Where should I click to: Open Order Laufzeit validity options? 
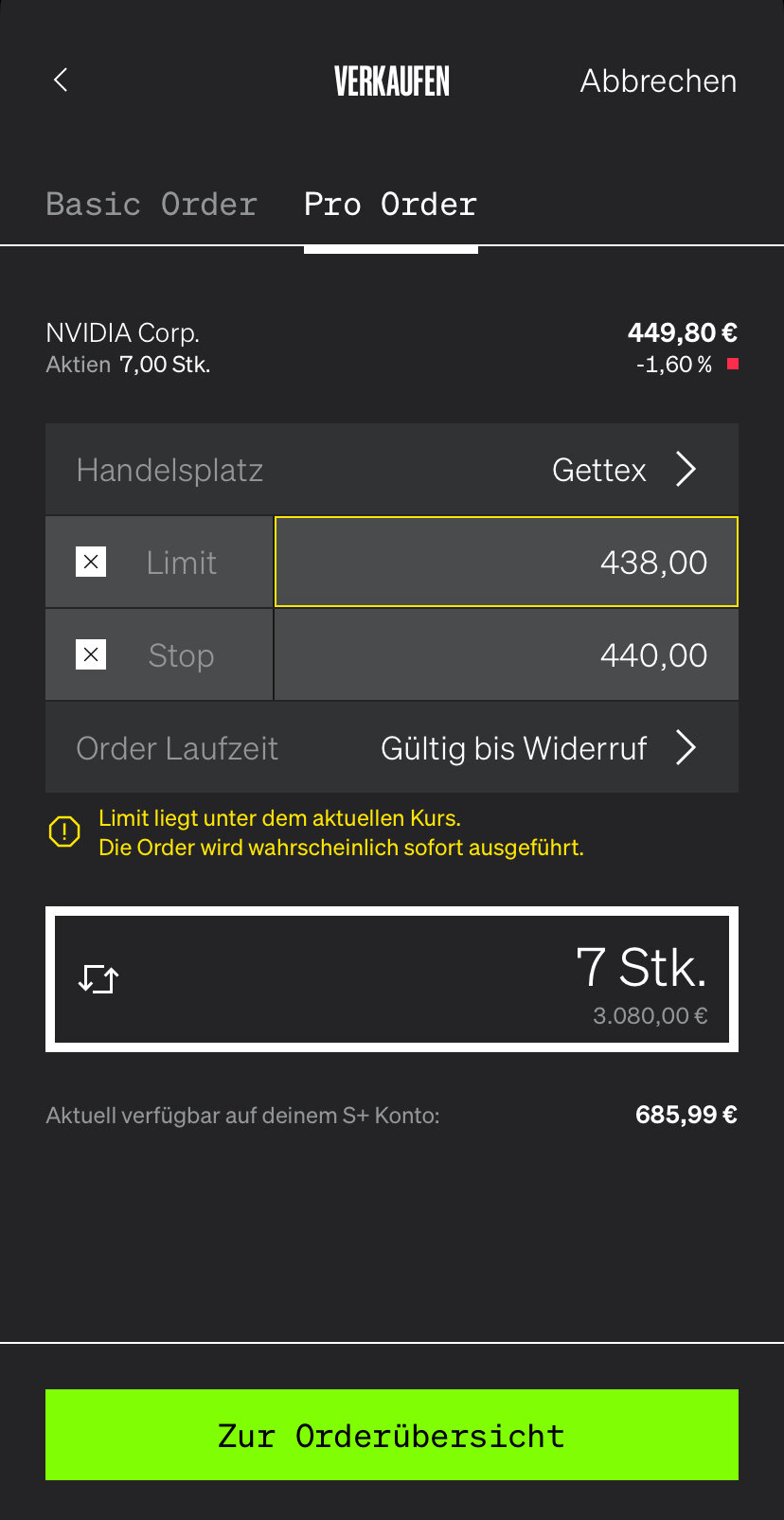[x=391, y=748]
